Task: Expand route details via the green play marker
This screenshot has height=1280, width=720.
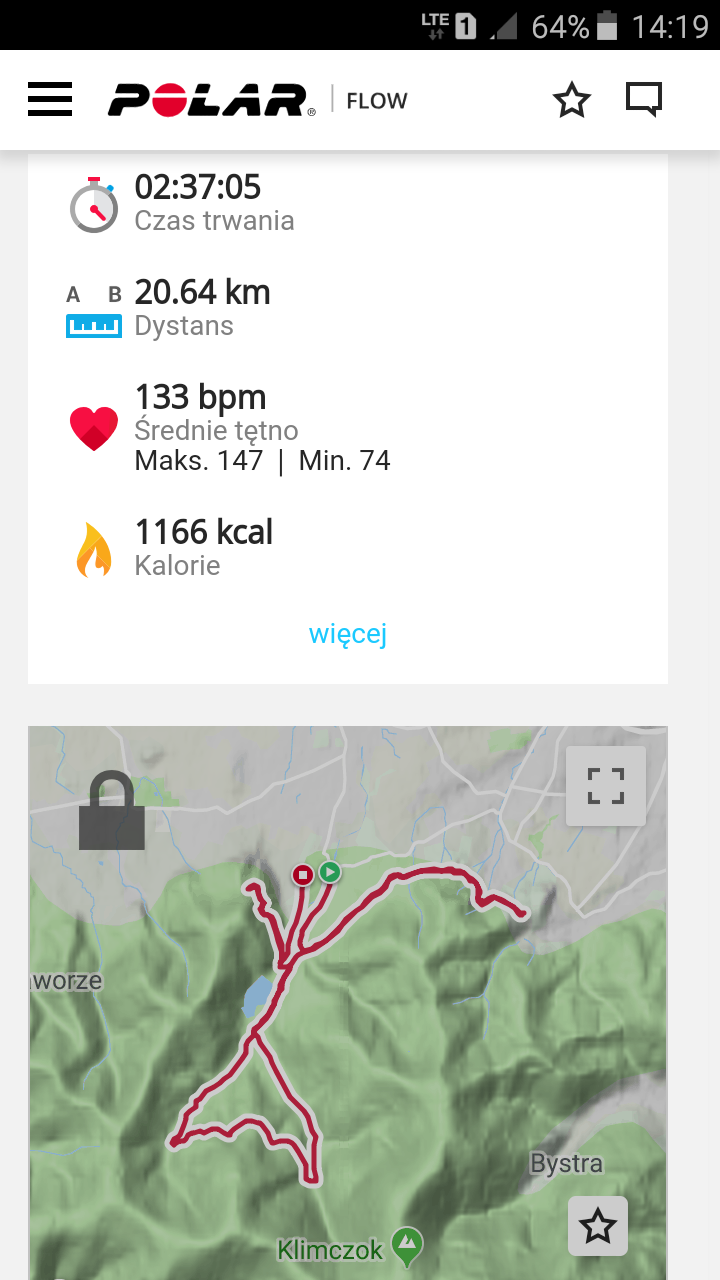Action: (x=330, y=872)
